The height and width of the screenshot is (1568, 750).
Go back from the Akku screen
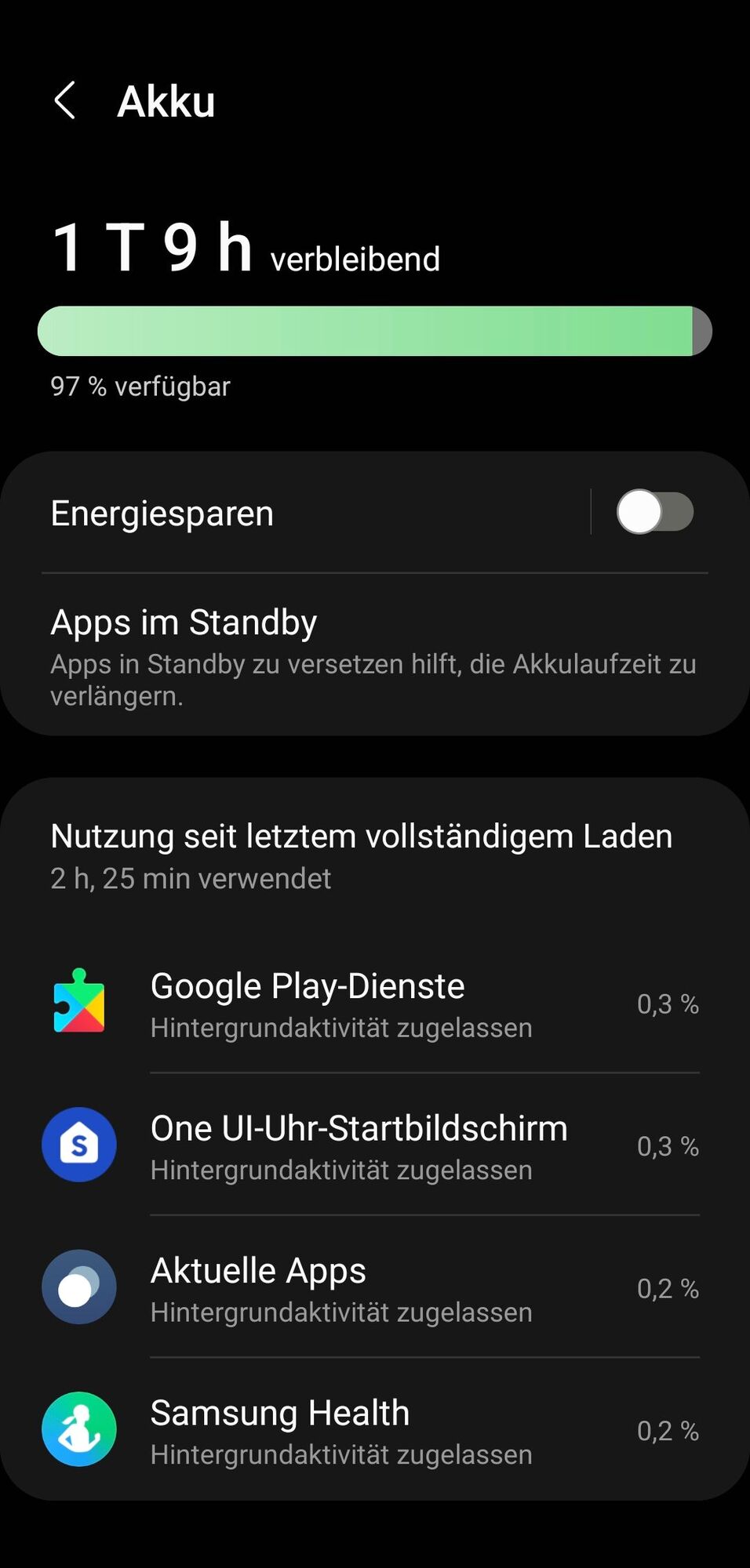point(65,101)
